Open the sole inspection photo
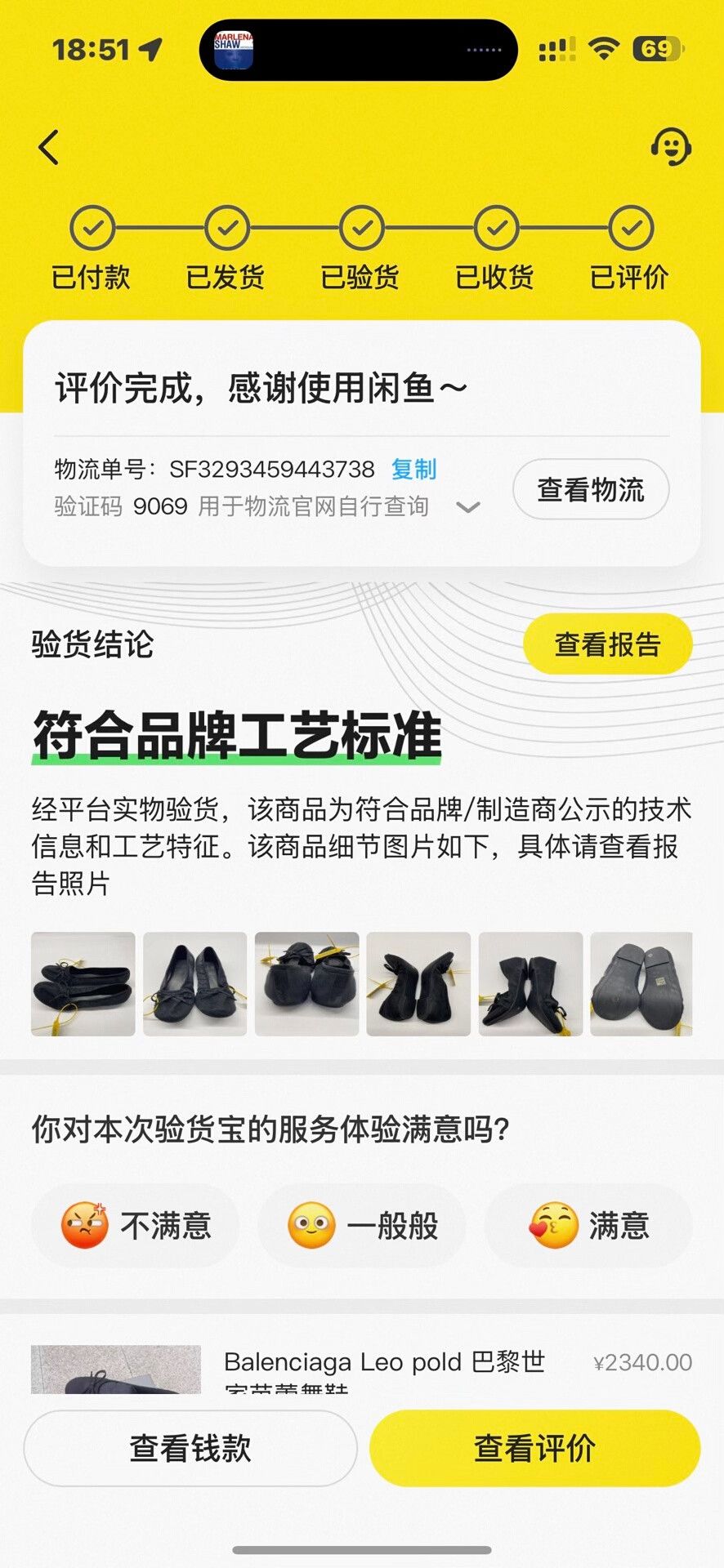Screen dimensions: 724x1568 (641, 984)
